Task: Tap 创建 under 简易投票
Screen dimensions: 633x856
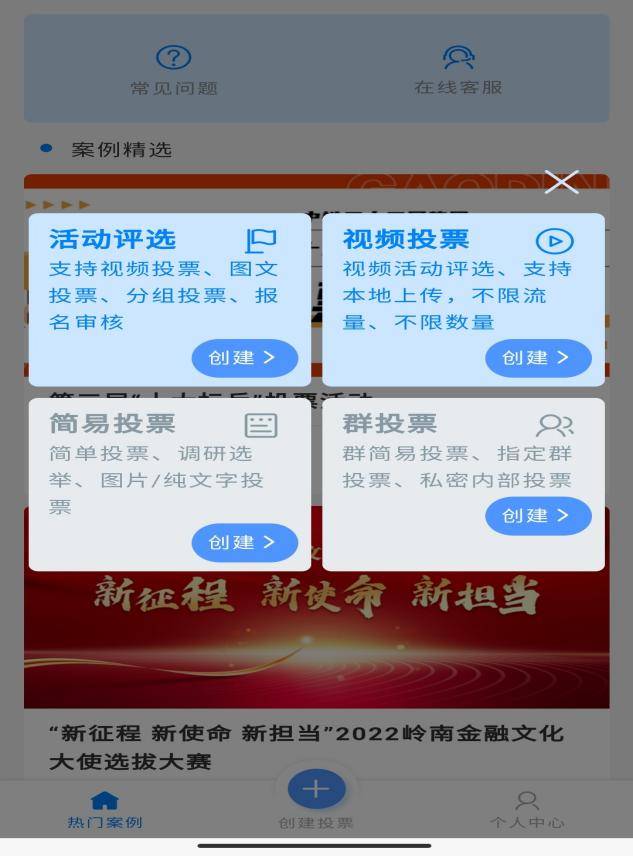Action: 244,542
